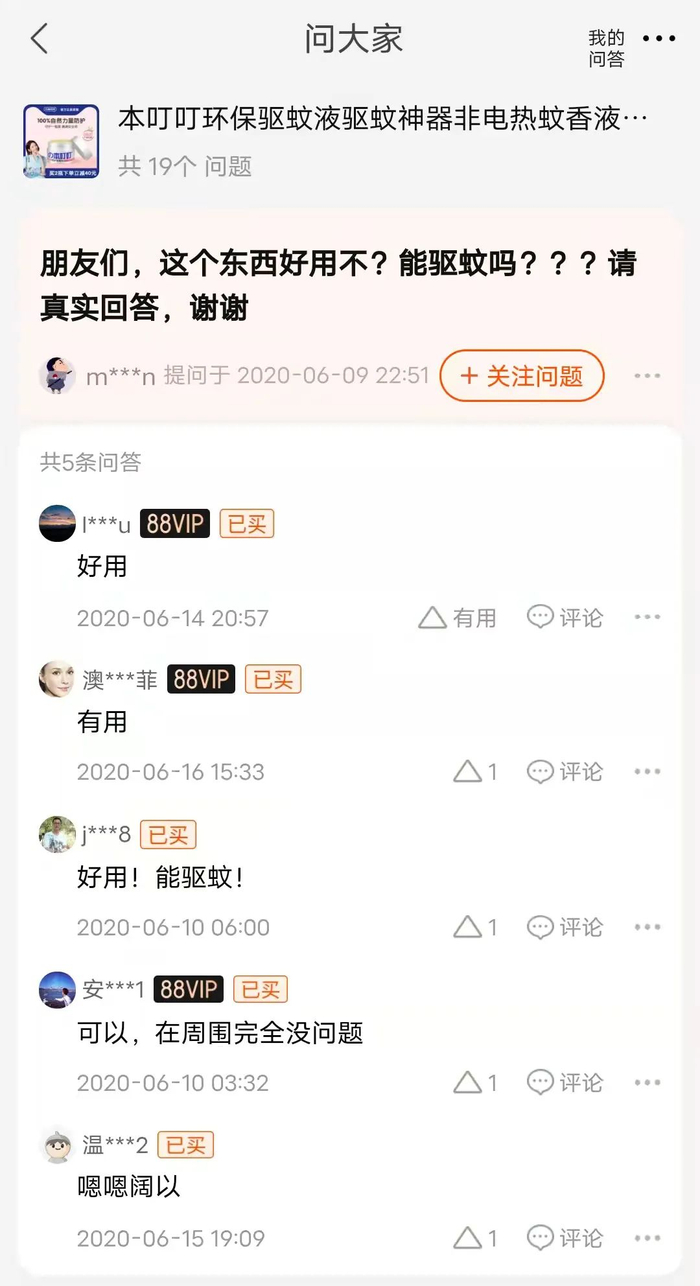Viewport: 700px width, 1286px height.
Task: Upvote 安***1's answer 可以，在周围完全没问题
Action: point(475,1082)
